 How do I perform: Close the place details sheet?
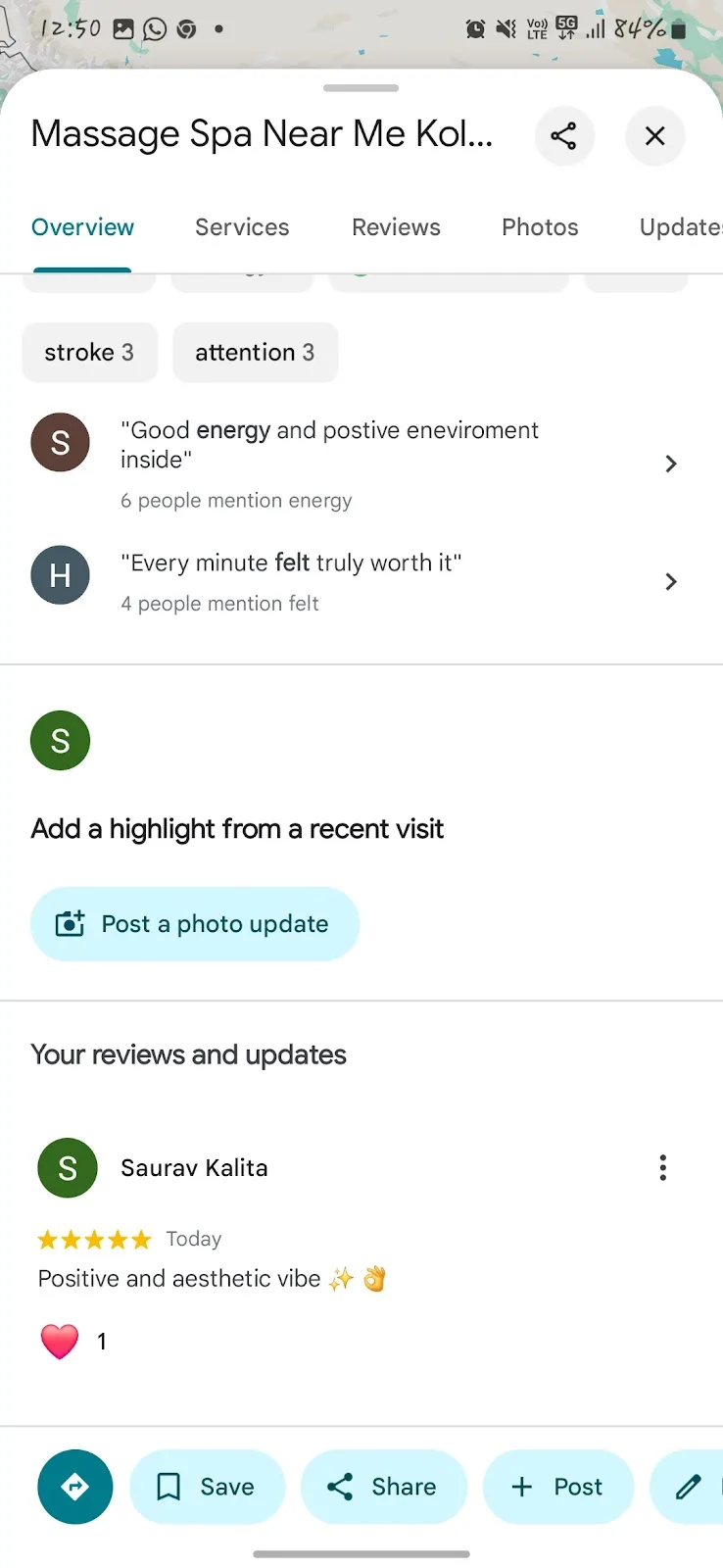[654, 135]
